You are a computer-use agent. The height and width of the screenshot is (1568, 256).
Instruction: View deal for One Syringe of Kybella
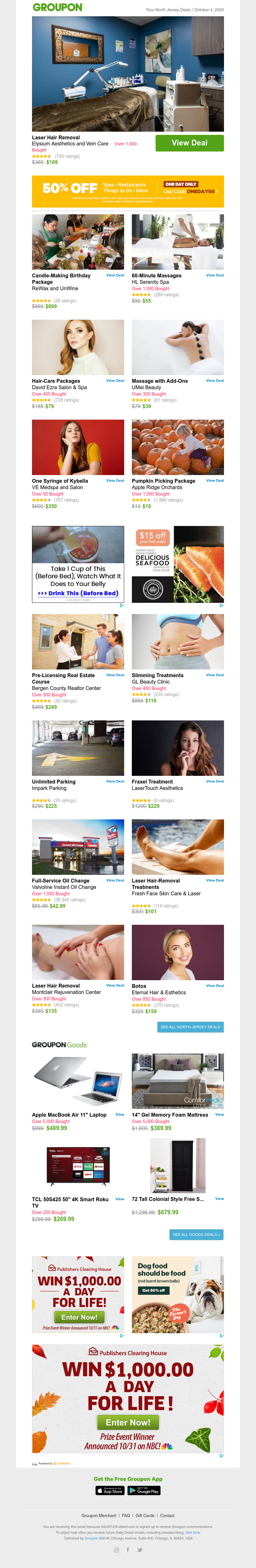[x=115, y=480]
